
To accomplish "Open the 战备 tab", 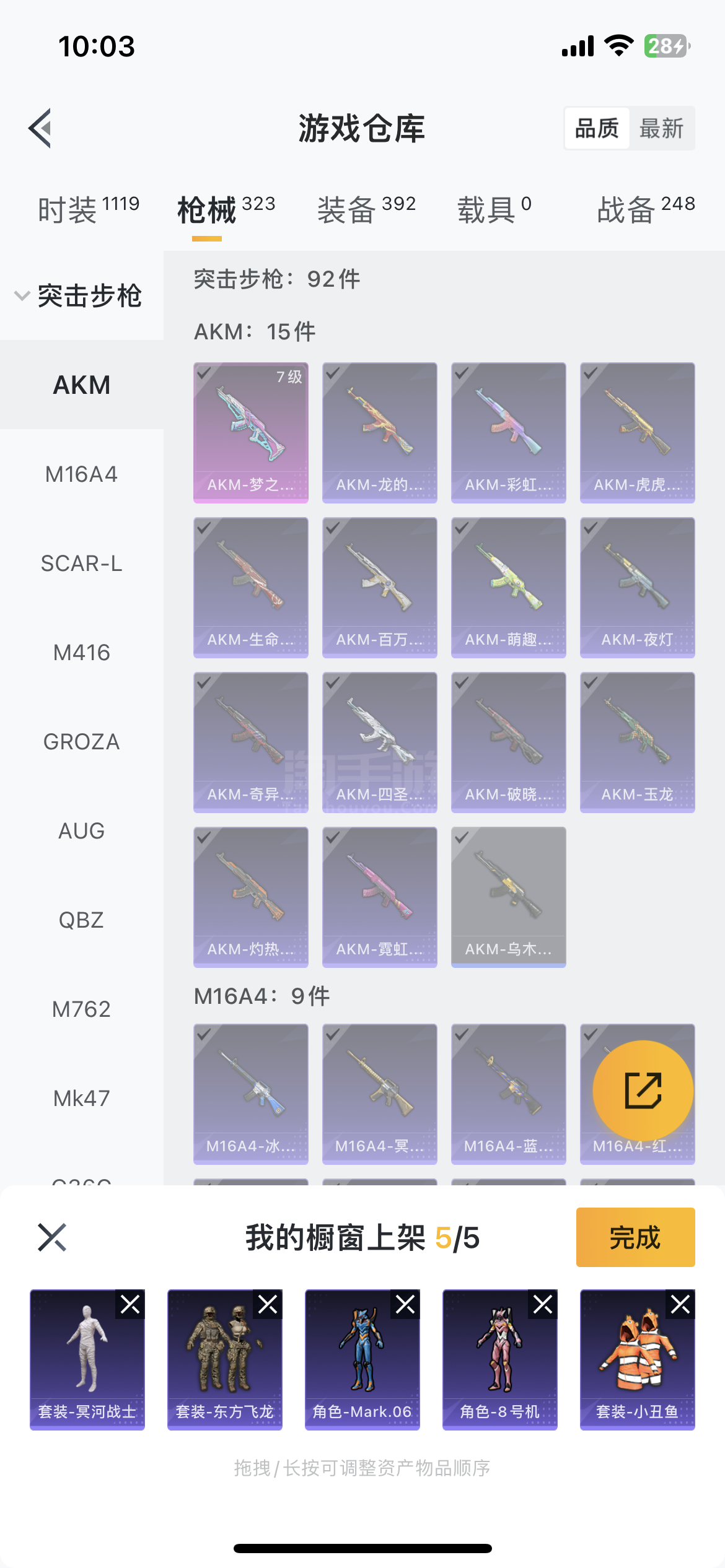I will point(646,209).
